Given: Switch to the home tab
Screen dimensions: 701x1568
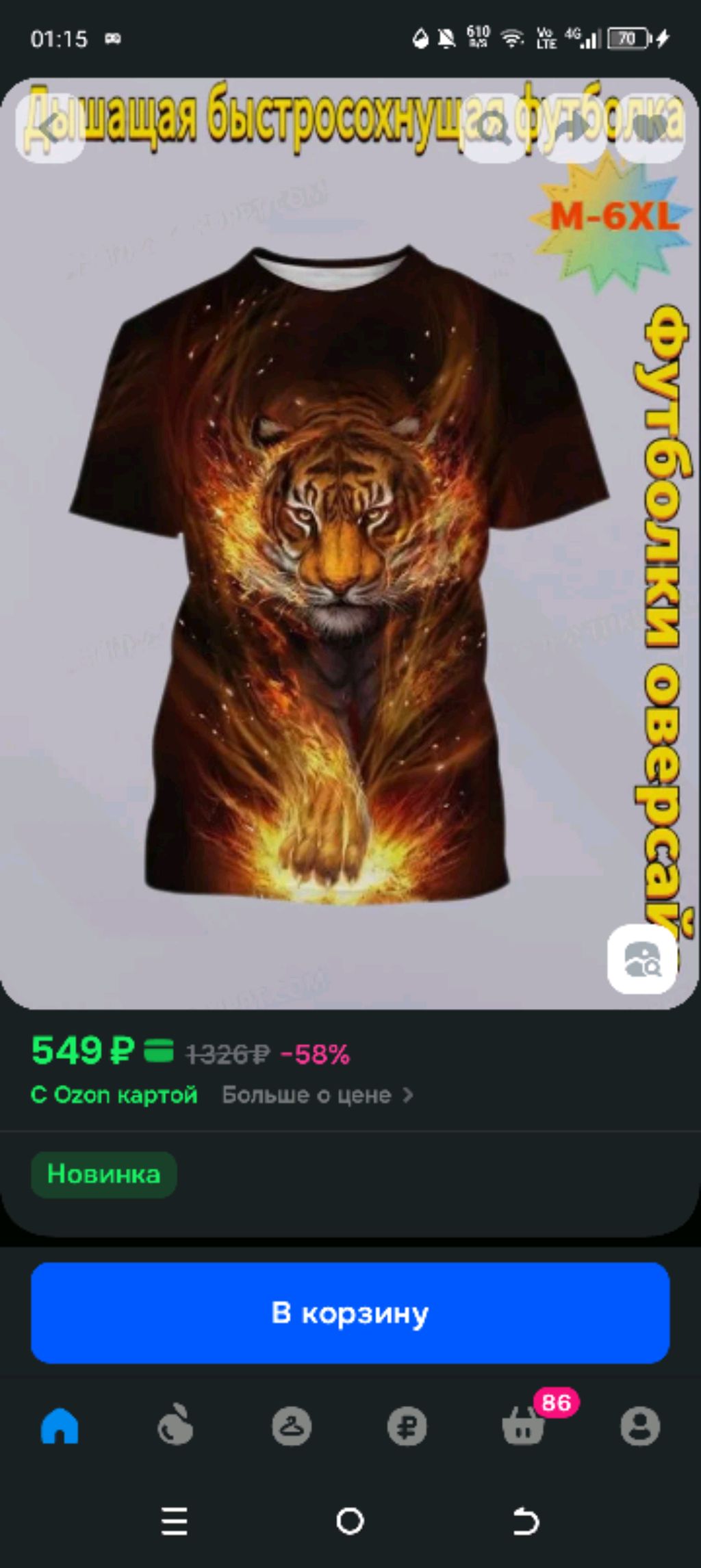Looking at the screenshot, I should [60, 1426].
